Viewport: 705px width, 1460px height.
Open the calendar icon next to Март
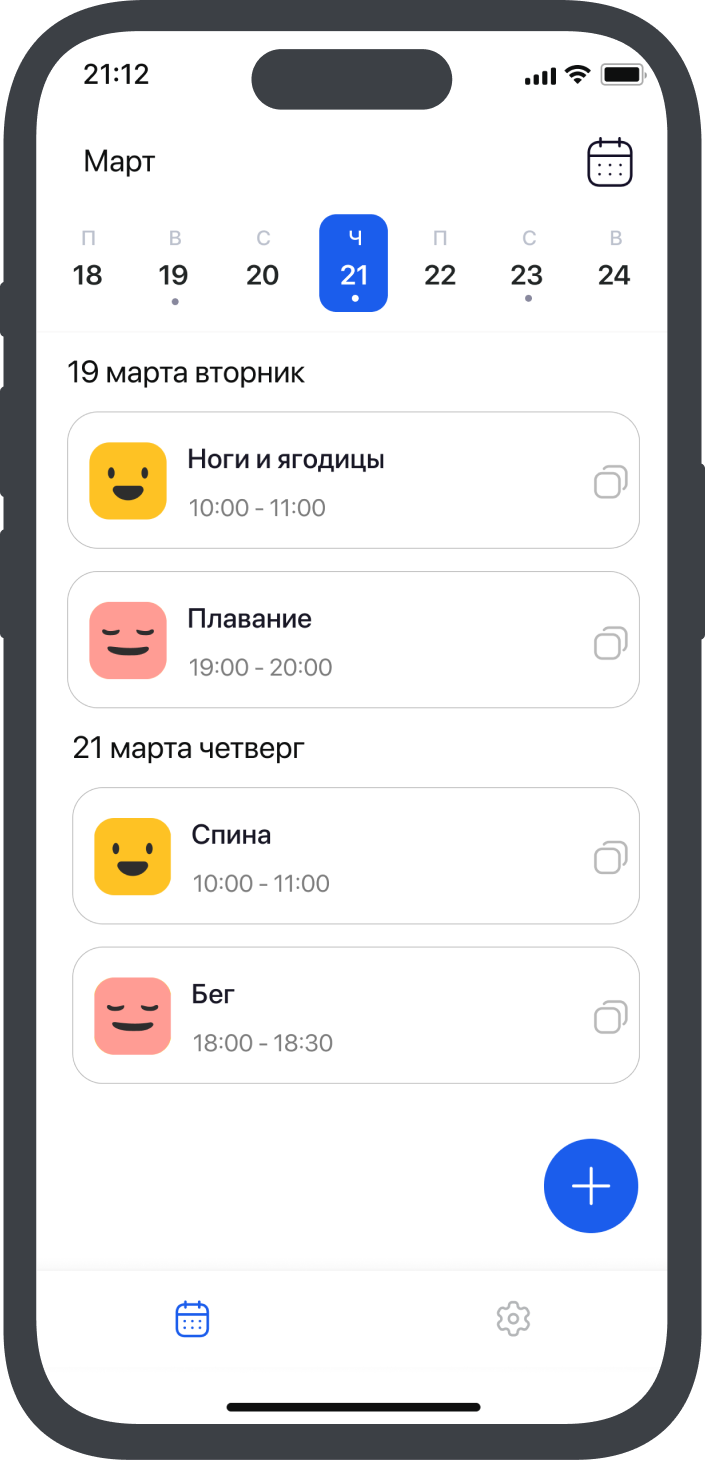pyautogui.click(x=609, y=162)
